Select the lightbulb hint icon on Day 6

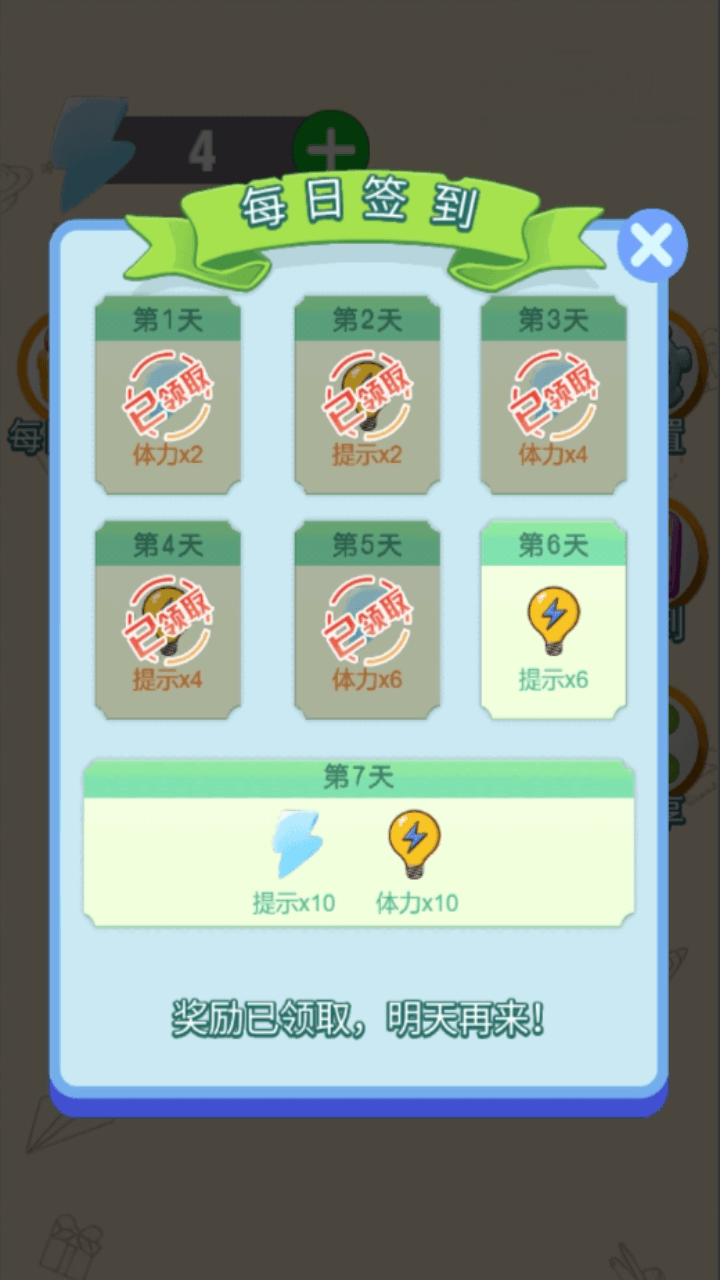[x=553, y=618]
